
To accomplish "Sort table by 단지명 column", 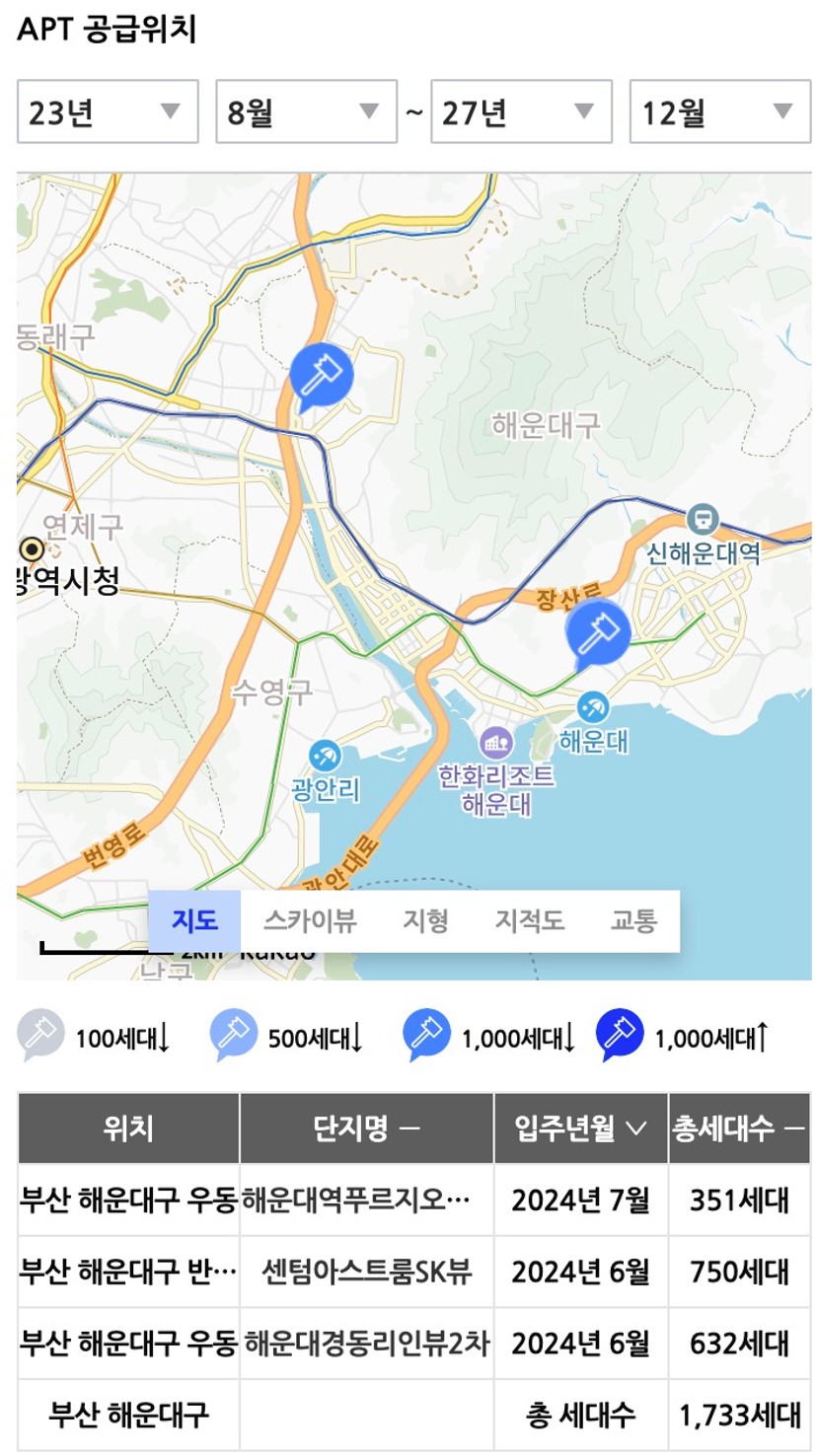I will coord(367,1128).
